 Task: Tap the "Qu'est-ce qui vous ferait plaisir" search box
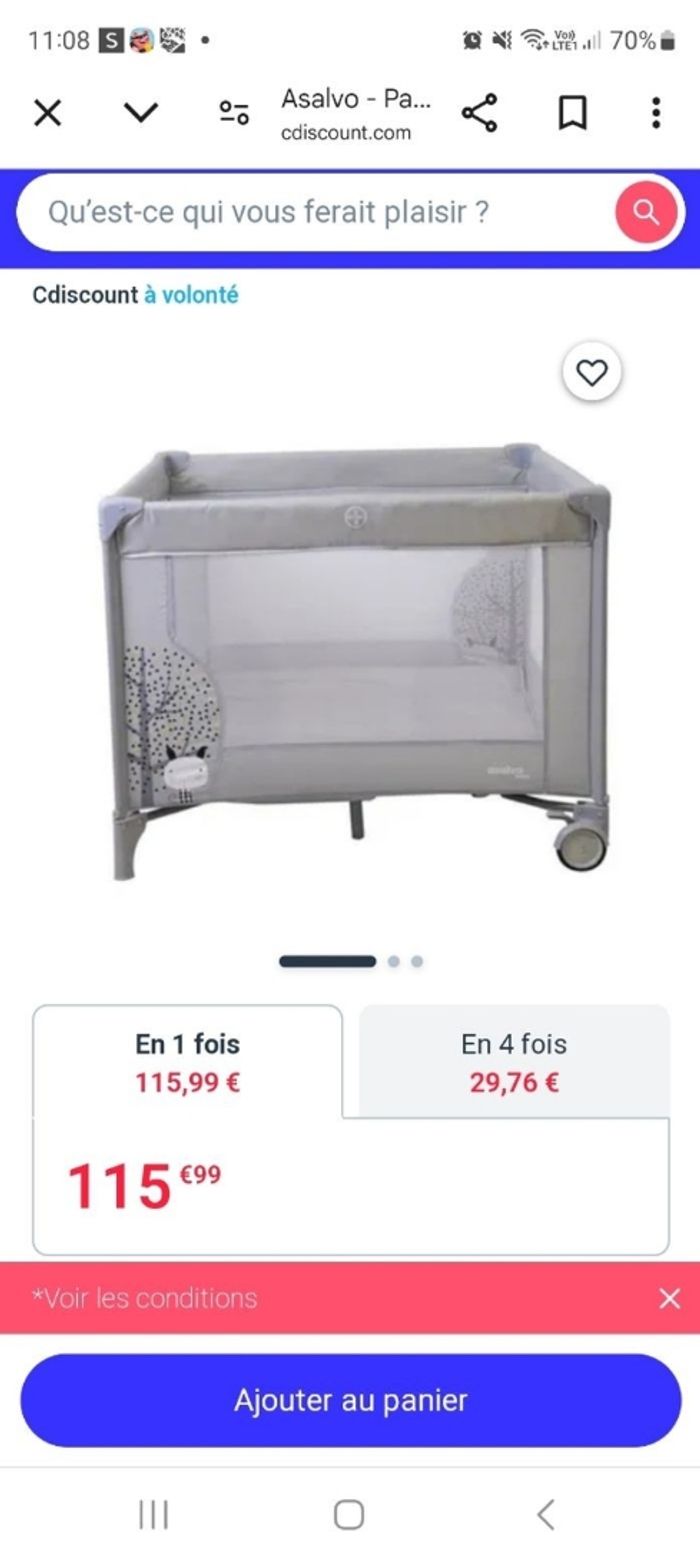click(320, 212)
